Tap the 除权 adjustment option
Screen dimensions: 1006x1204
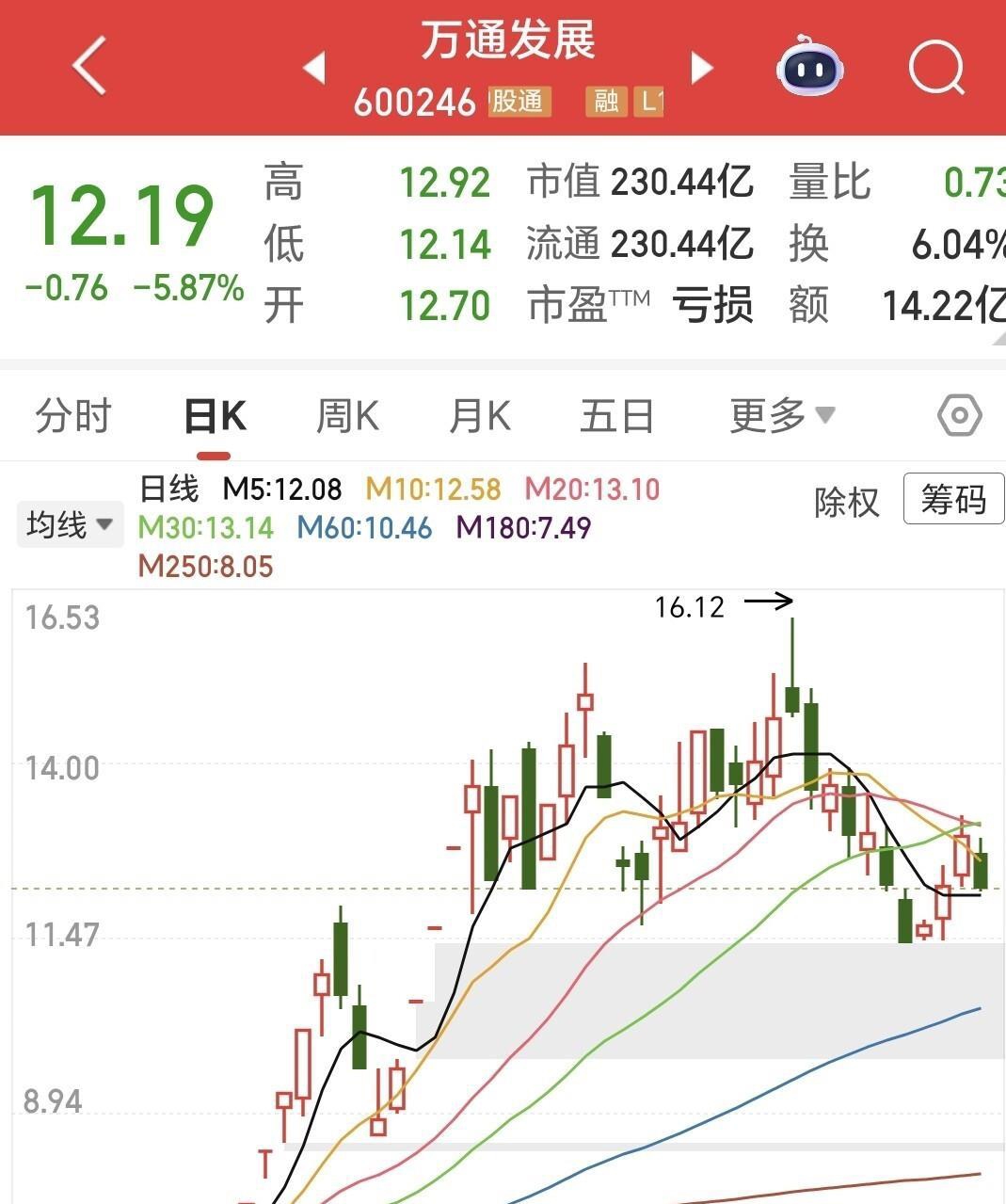point(847,502)
